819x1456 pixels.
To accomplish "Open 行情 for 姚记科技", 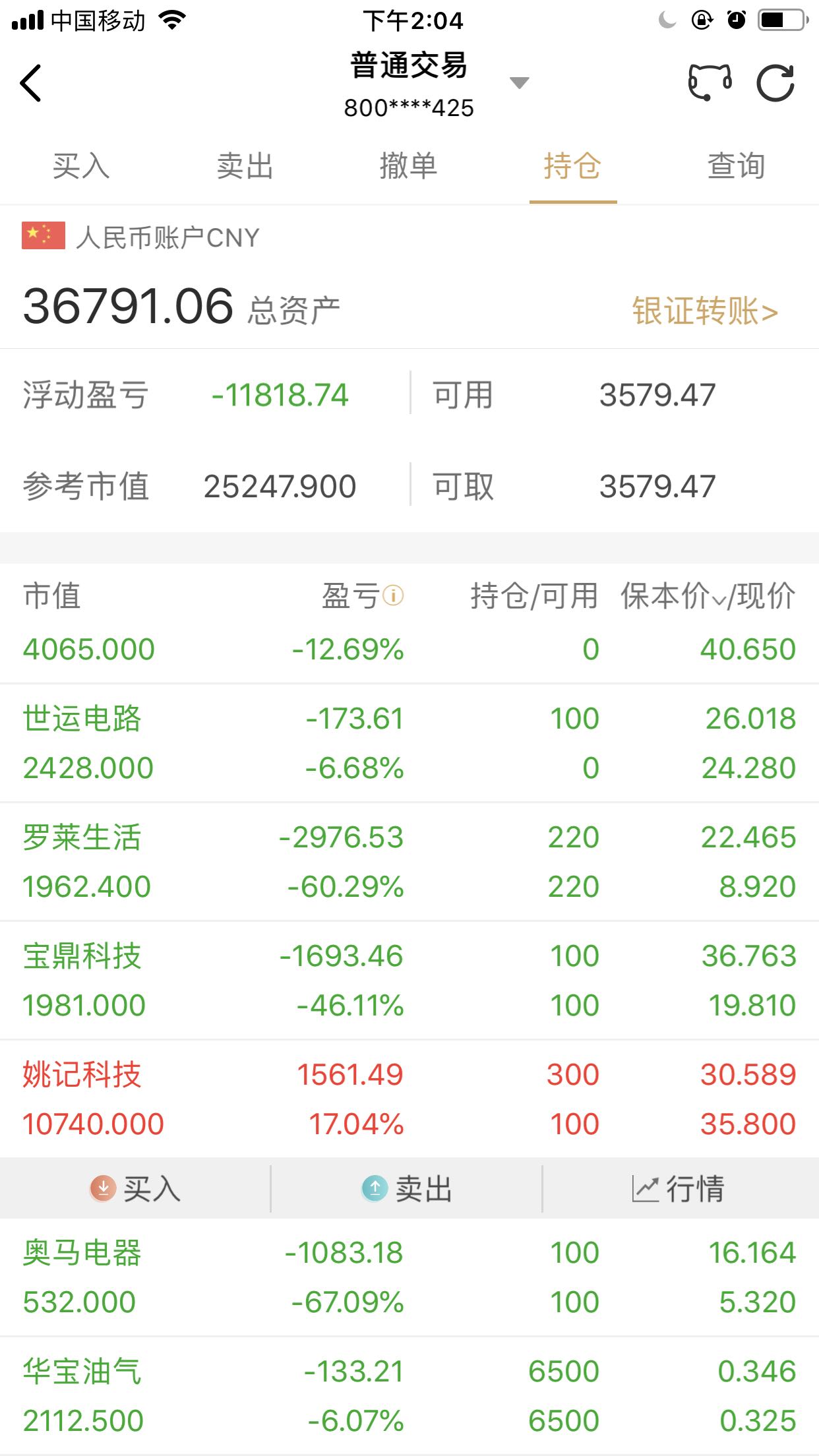I will tap(679, 1189).
